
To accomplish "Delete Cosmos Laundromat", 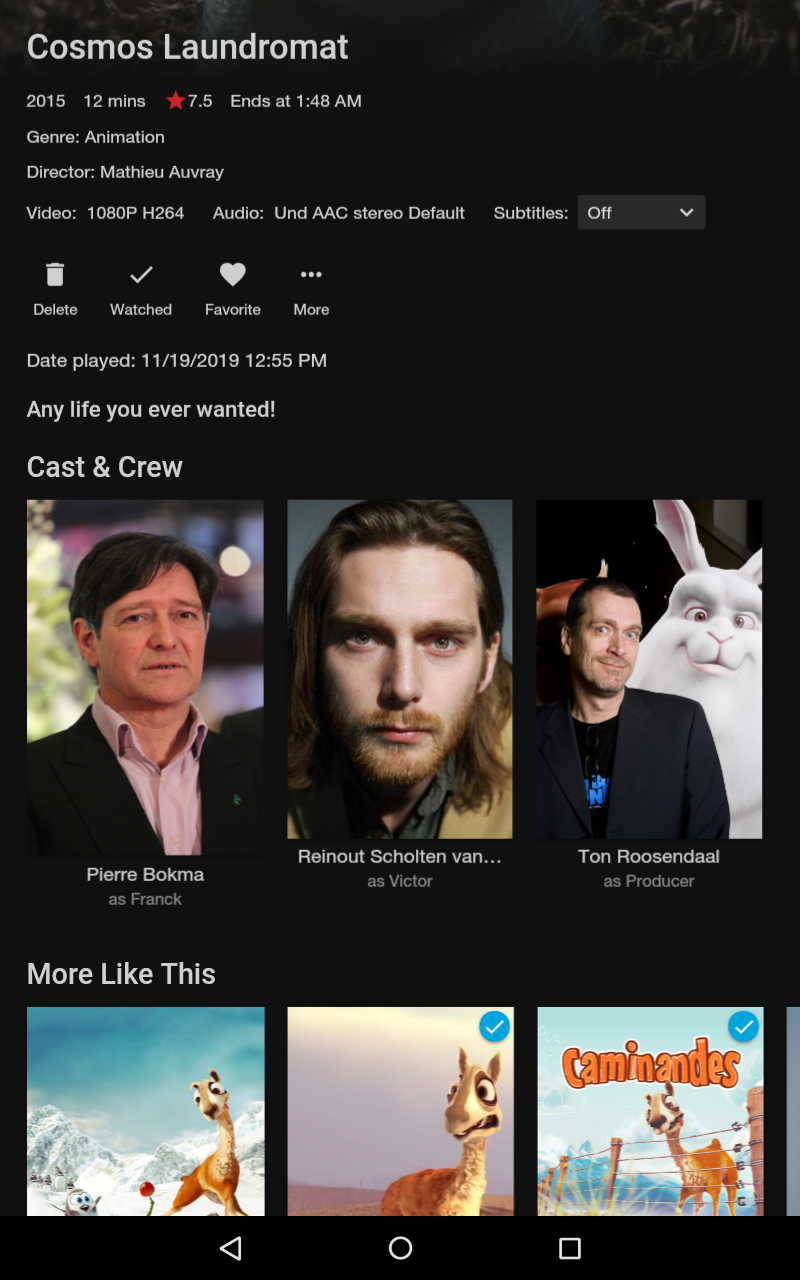I will coord(55,288).
